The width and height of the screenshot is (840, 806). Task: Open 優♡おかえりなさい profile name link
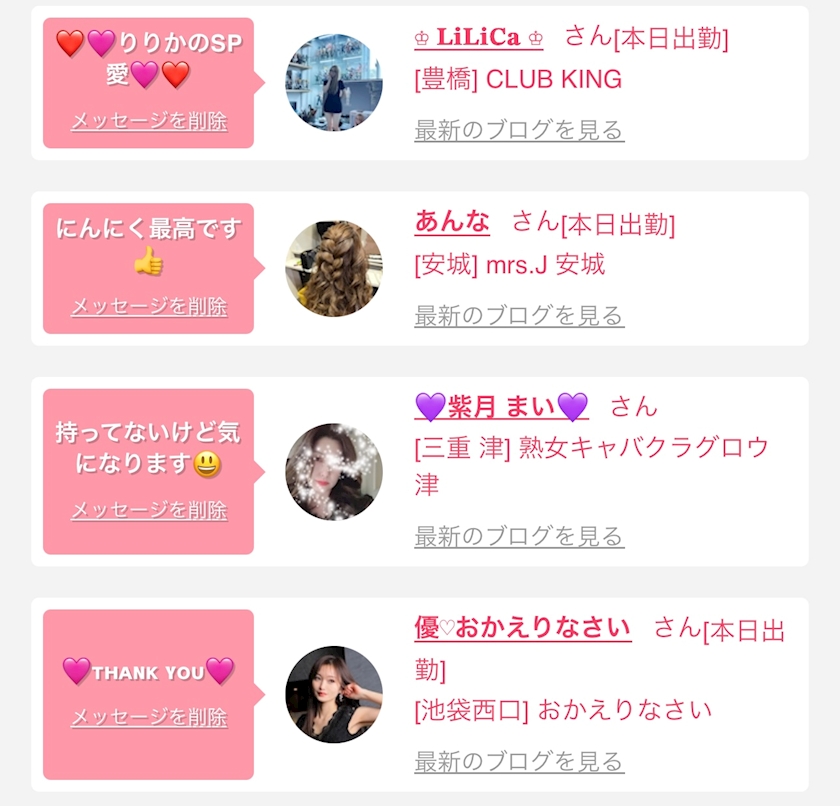tap(523, 628)
